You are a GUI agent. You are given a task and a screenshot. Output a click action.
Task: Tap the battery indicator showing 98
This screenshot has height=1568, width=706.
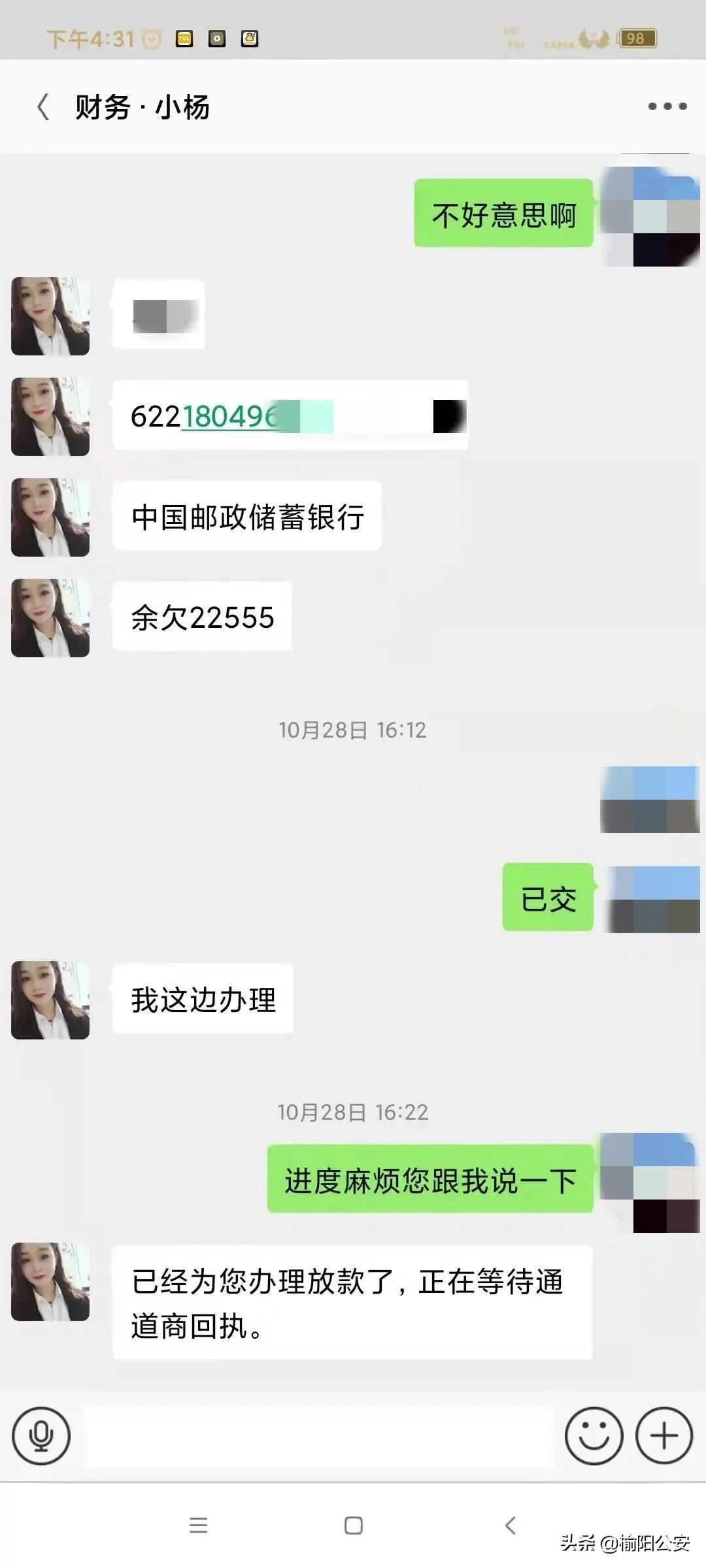pos(637,37)
